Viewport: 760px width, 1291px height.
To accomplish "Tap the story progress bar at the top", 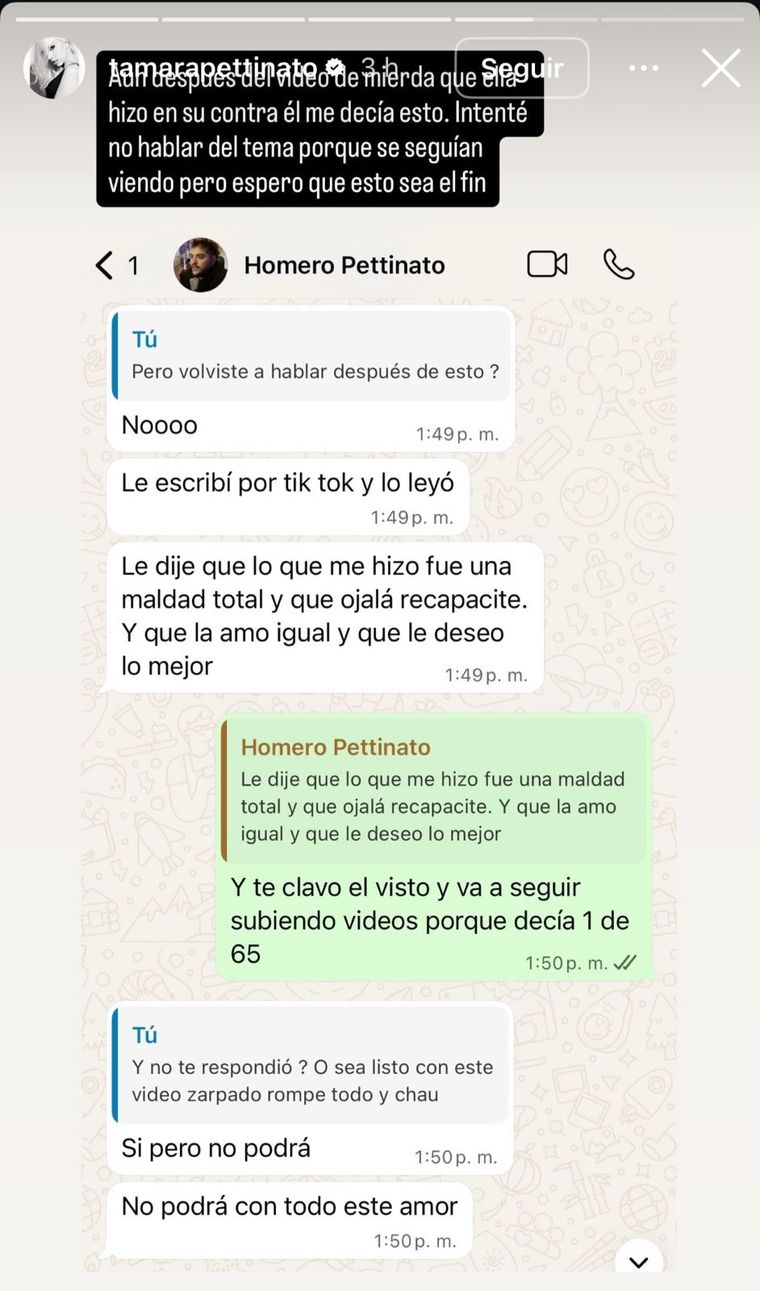I will click(x=380, y=15).
